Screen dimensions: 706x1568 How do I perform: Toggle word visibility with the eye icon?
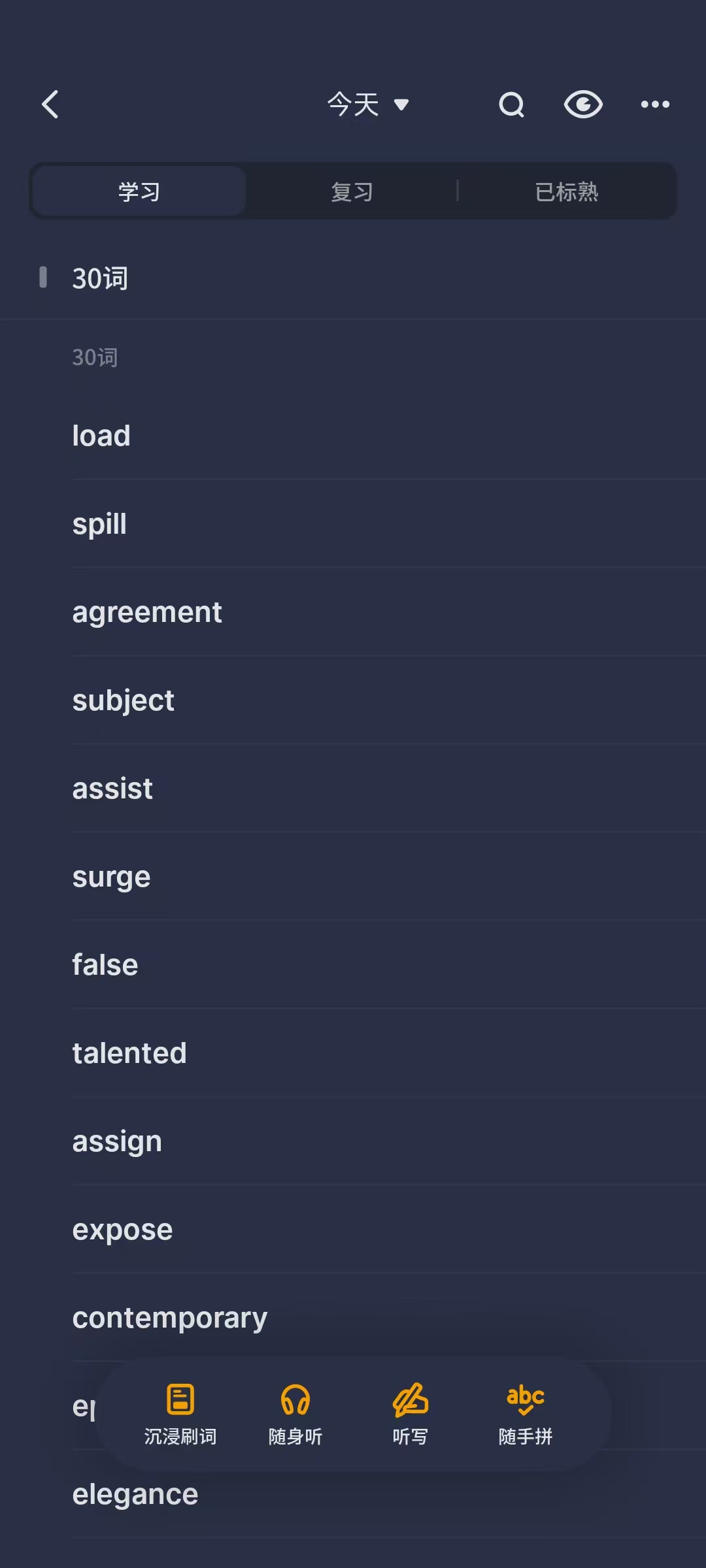tap(583, 105)
